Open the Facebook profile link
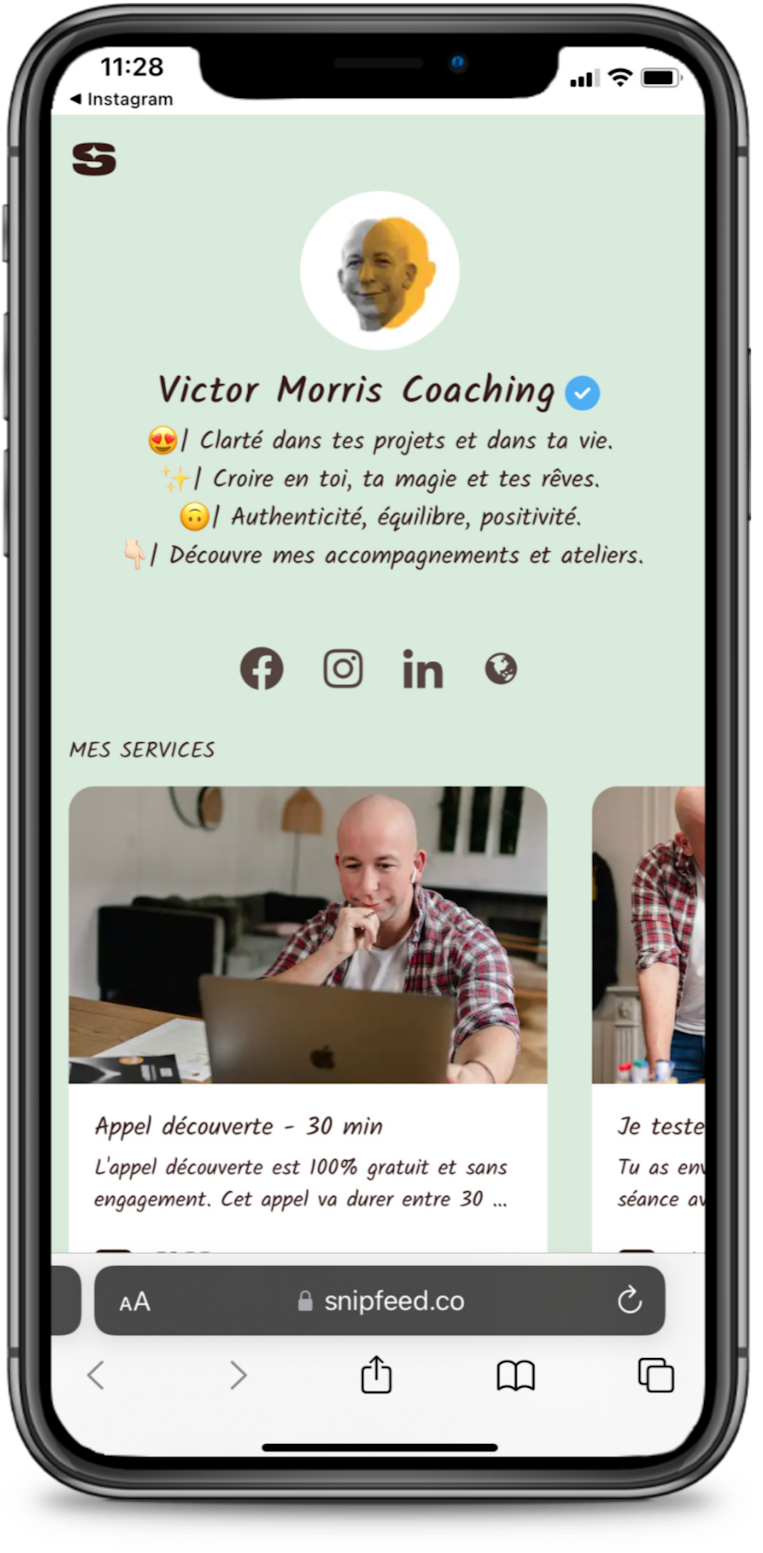This screenshot has height=1553, width=763. [x=262, y=669]
